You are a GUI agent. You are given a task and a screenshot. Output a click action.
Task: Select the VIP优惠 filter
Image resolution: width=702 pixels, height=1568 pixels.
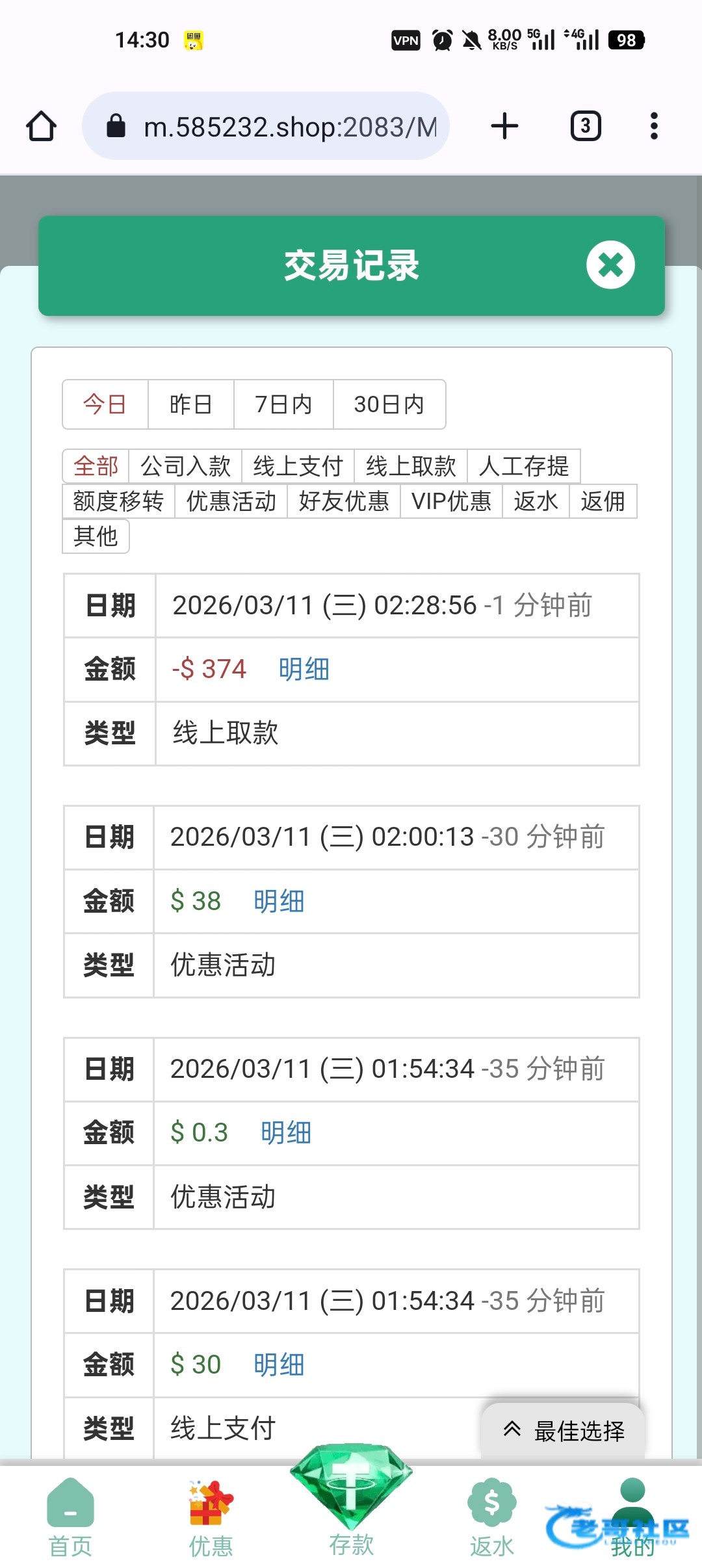pyautogui.click(x=451, y=501)
